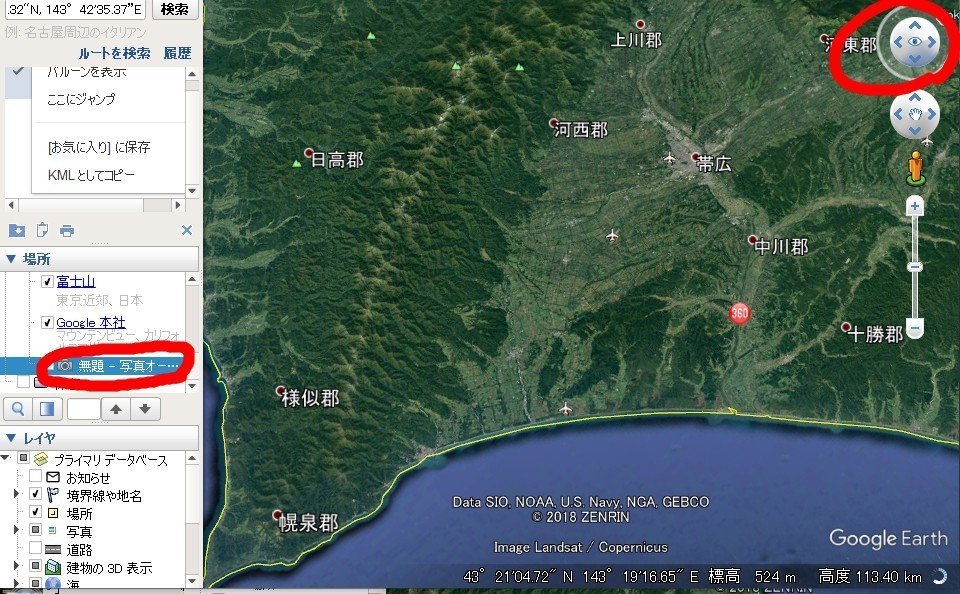
Task: Click the 検索 search button
Action: pos(175,10)
